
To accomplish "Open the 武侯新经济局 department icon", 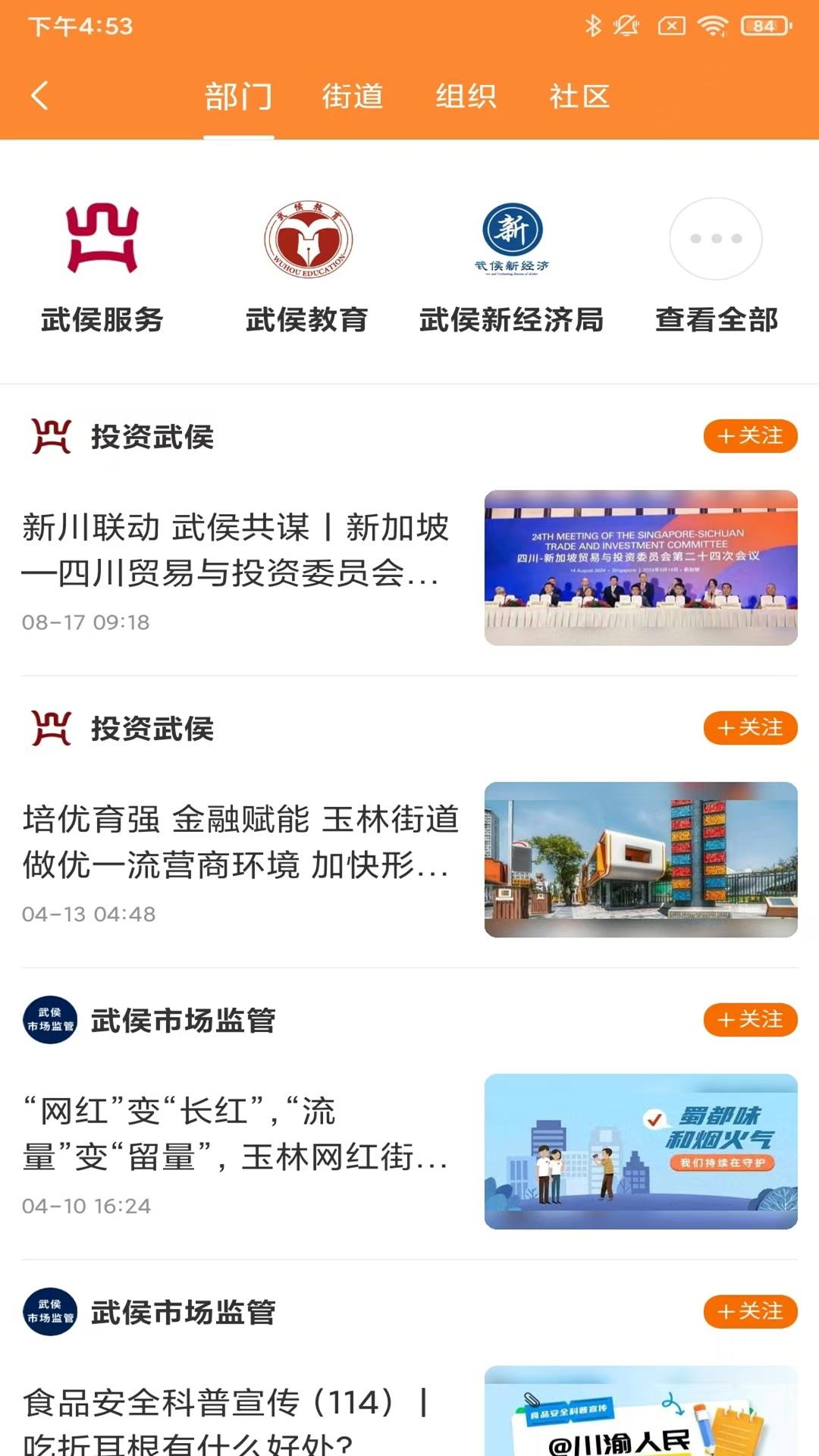I will pos(512,239).
